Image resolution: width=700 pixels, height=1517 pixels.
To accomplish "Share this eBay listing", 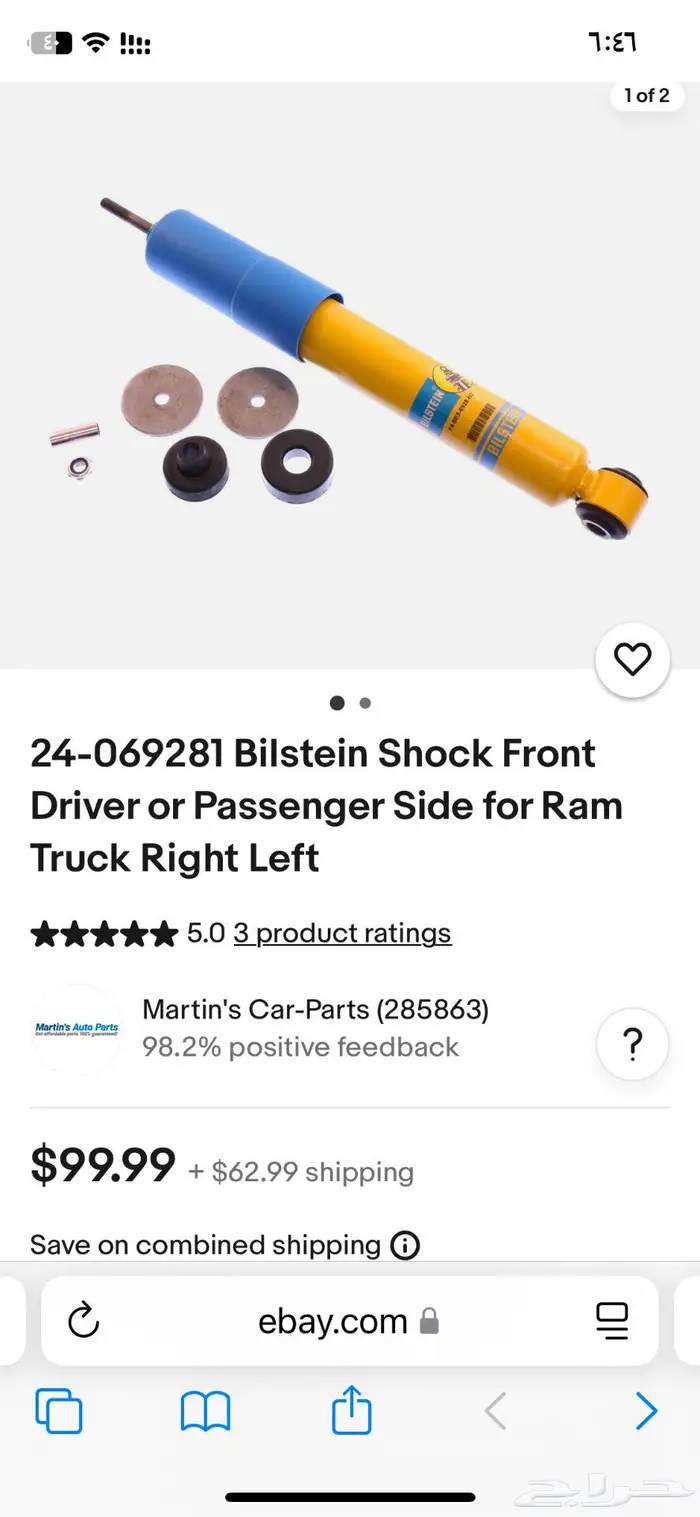I will (351, 1411).
